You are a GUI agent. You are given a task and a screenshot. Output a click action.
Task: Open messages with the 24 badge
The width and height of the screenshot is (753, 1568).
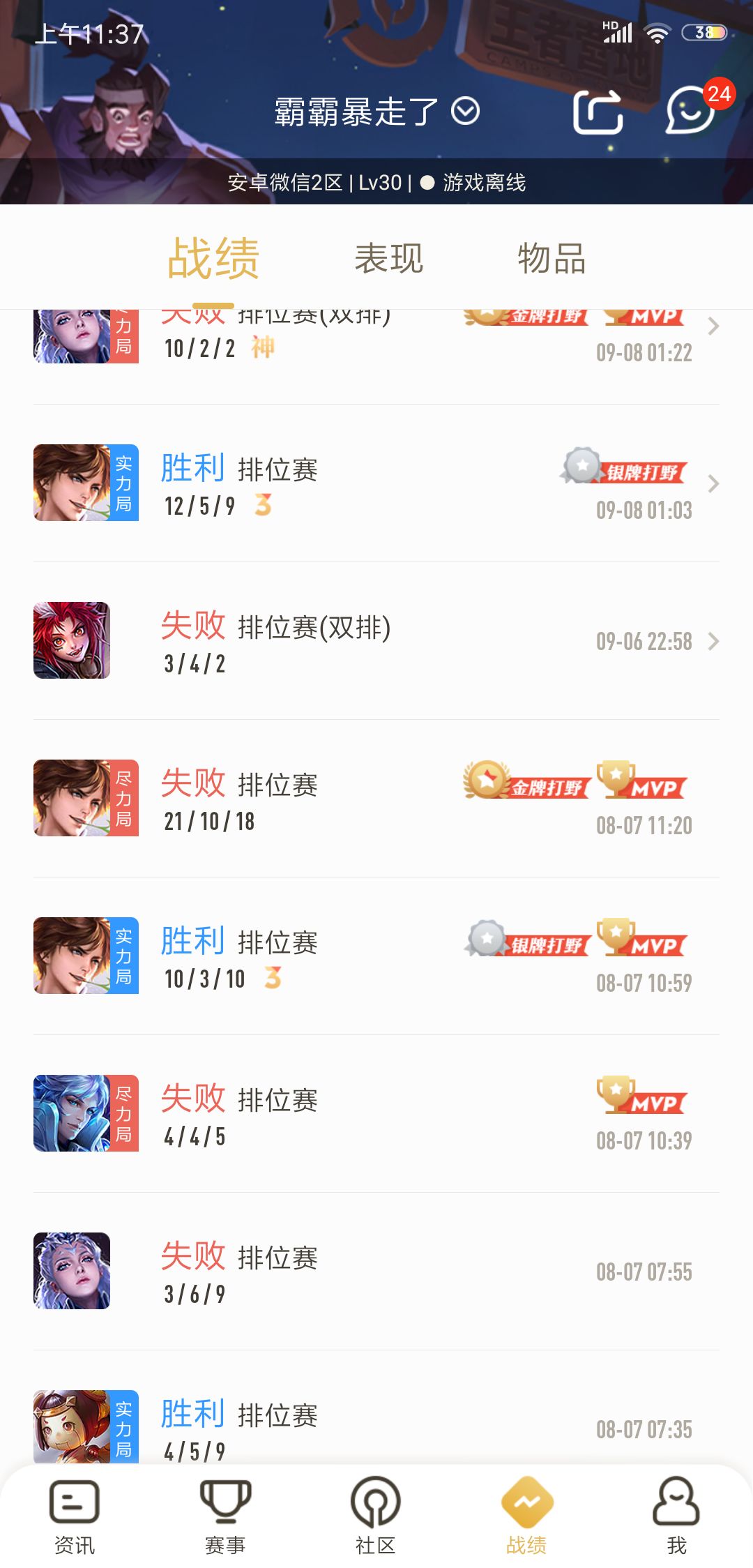point(690,110)
